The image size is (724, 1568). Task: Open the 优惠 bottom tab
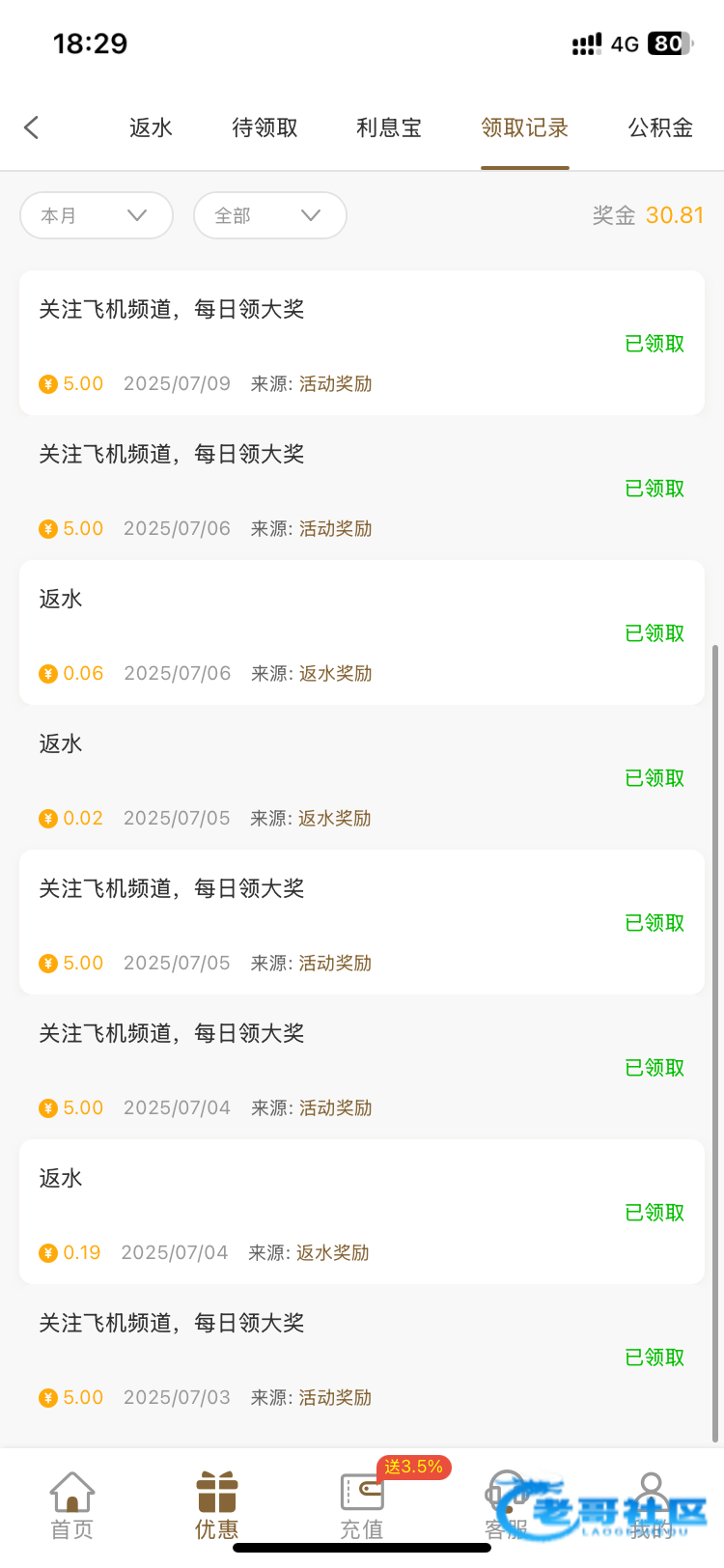point(217,1505)
